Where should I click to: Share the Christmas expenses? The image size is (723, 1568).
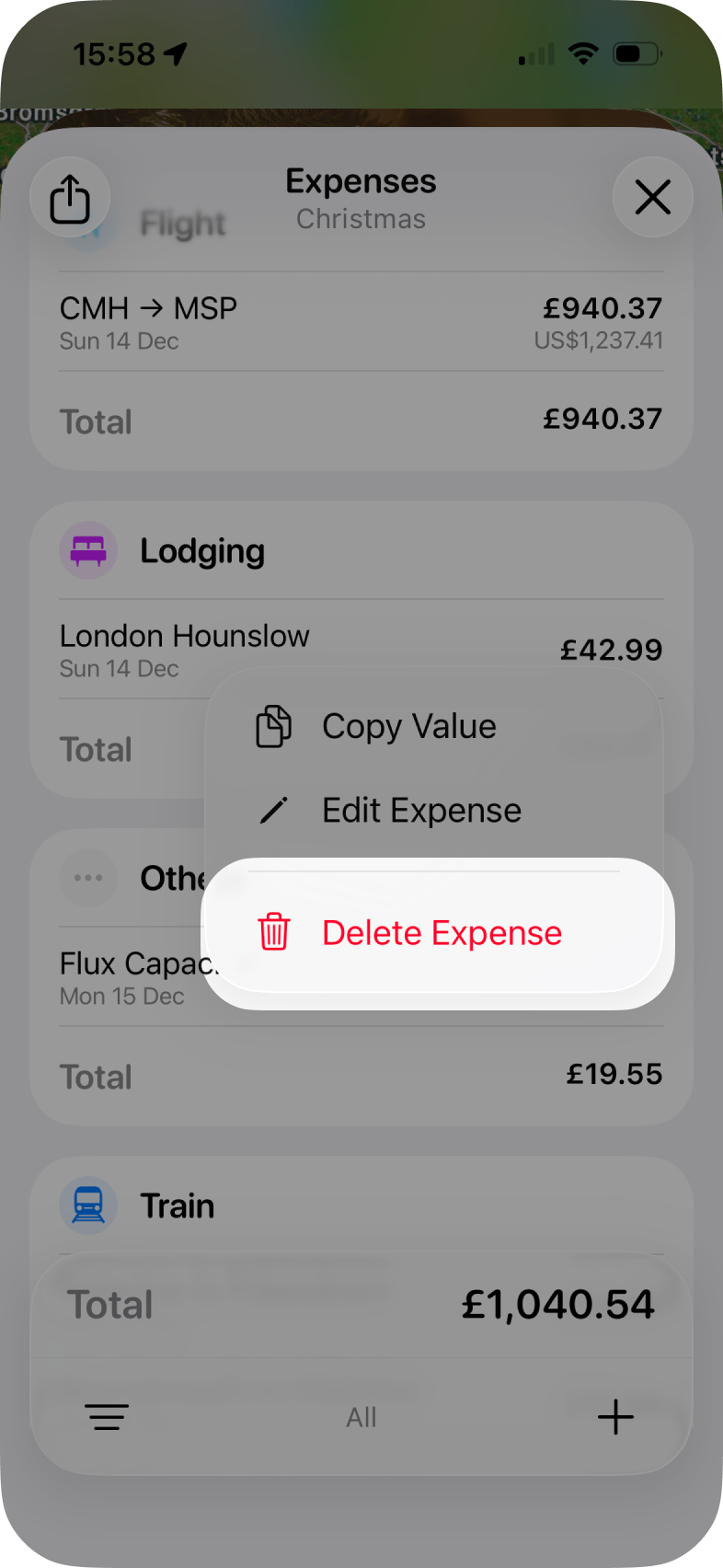coord(70,197)
